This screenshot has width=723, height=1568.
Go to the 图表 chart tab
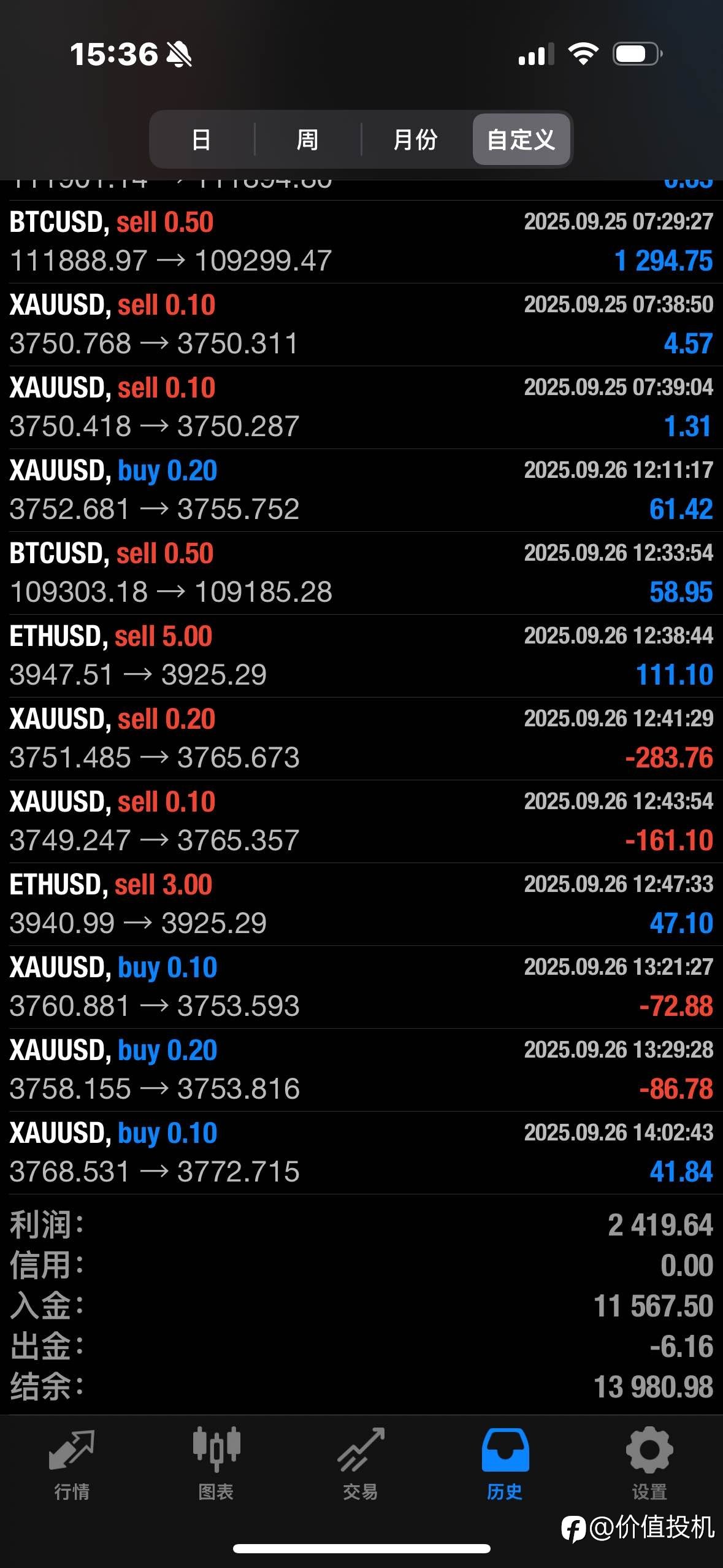[216, 1464]
